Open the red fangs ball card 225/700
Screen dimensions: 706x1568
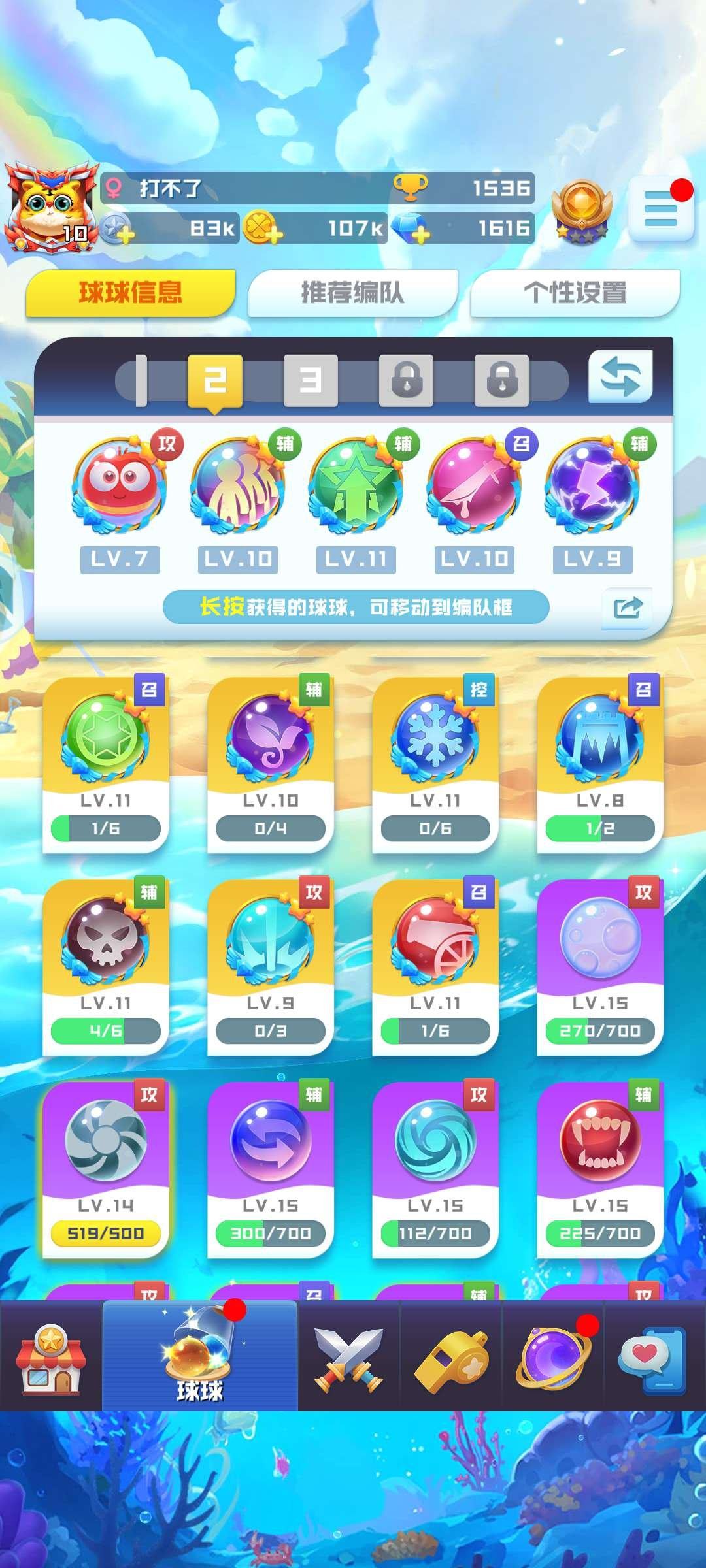(x=599, y=1169)
